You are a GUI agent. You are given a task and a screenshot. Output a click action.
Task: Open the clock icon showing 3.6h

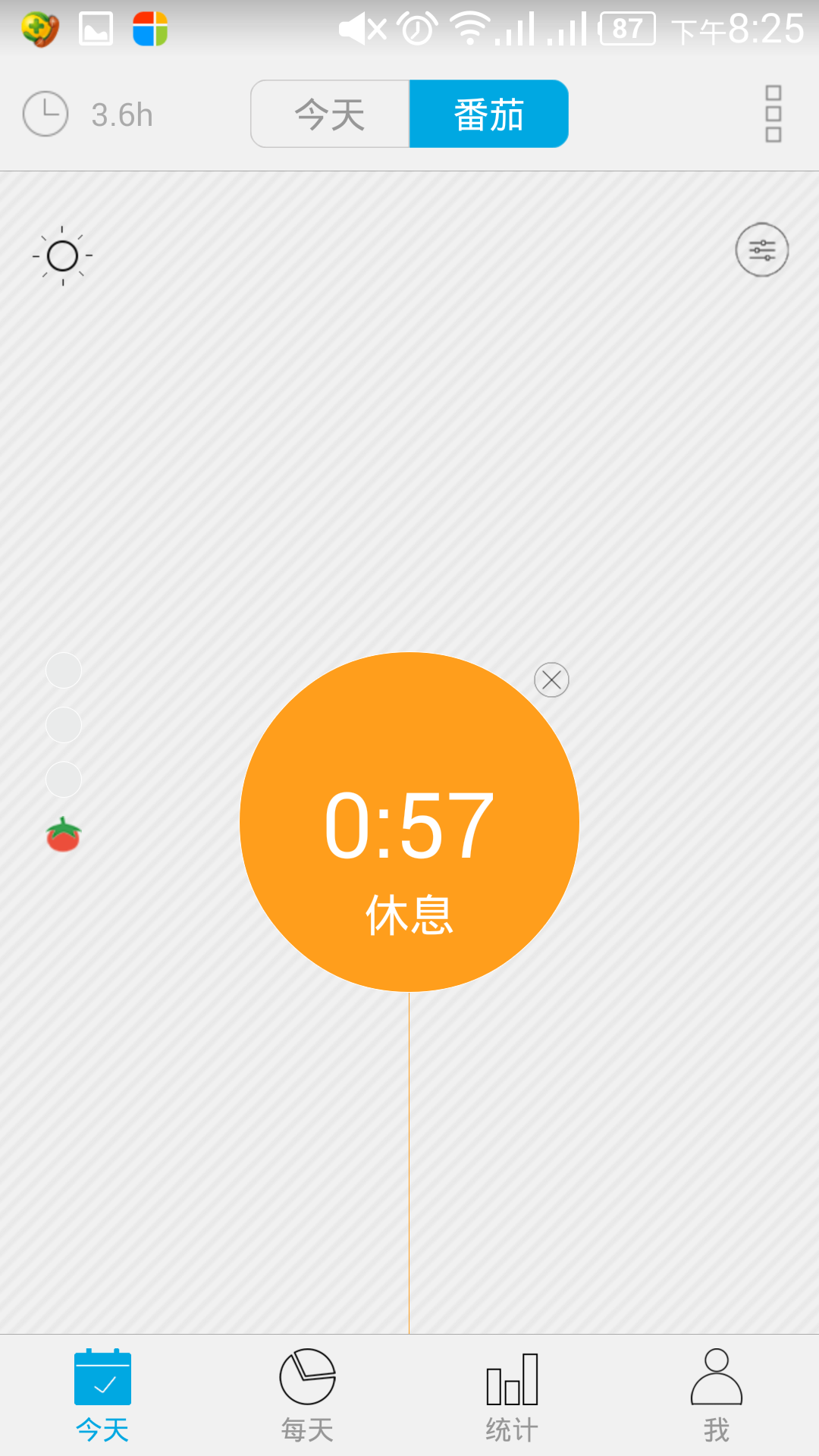tap(45, 112)
